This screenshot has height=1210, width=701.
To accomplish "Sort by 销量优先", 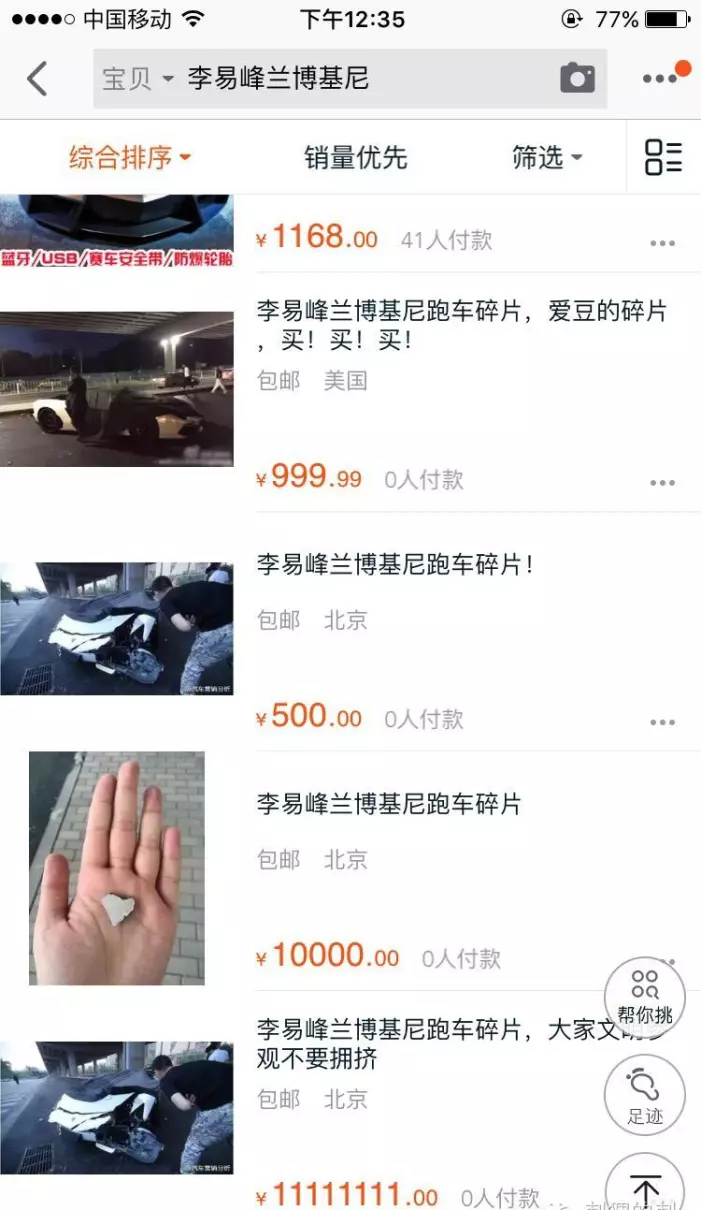I will pyautogui.click(x=356, y=157).
